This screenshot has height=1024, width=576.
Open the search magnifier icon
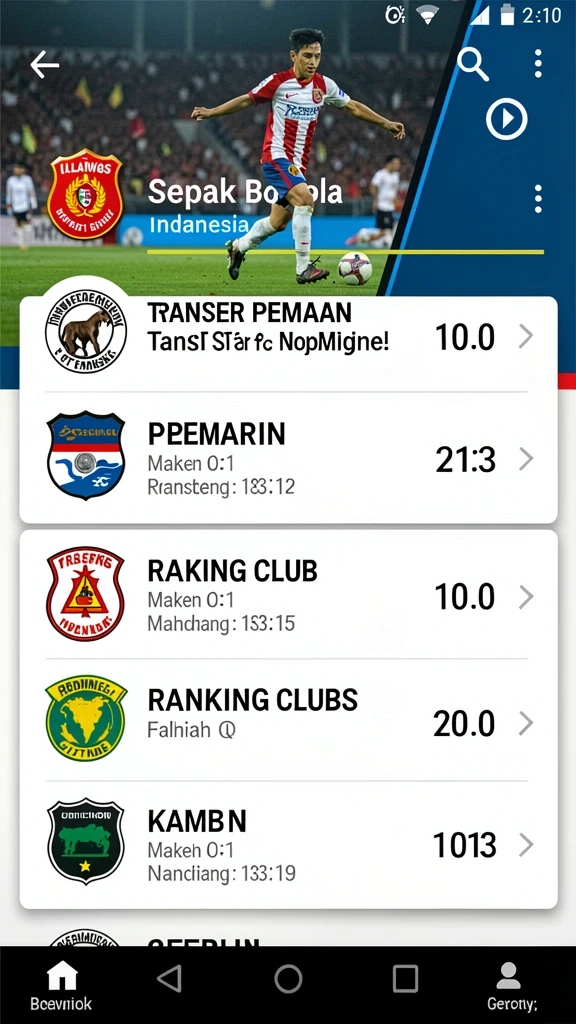(473, 64)
